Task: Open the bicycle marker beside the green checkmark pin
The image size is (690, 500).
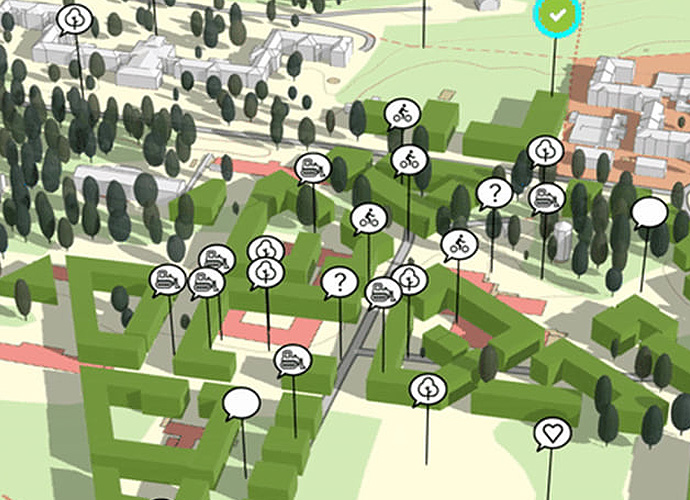Action: point(401,114)
